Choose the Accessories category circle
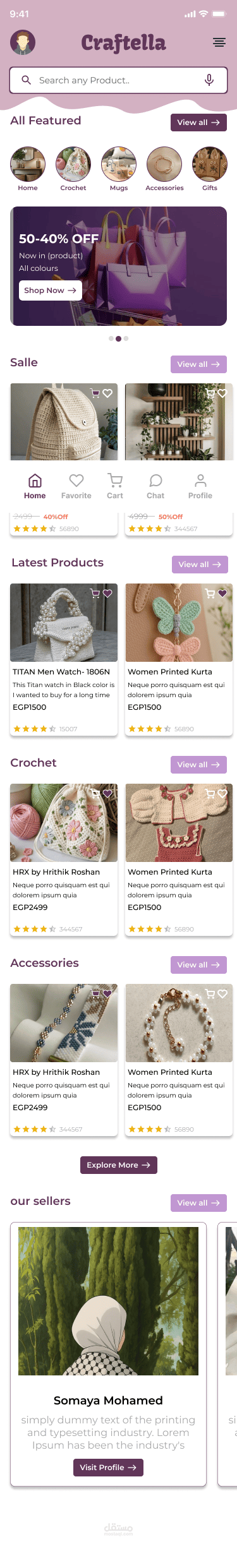 tap(164, 164)
